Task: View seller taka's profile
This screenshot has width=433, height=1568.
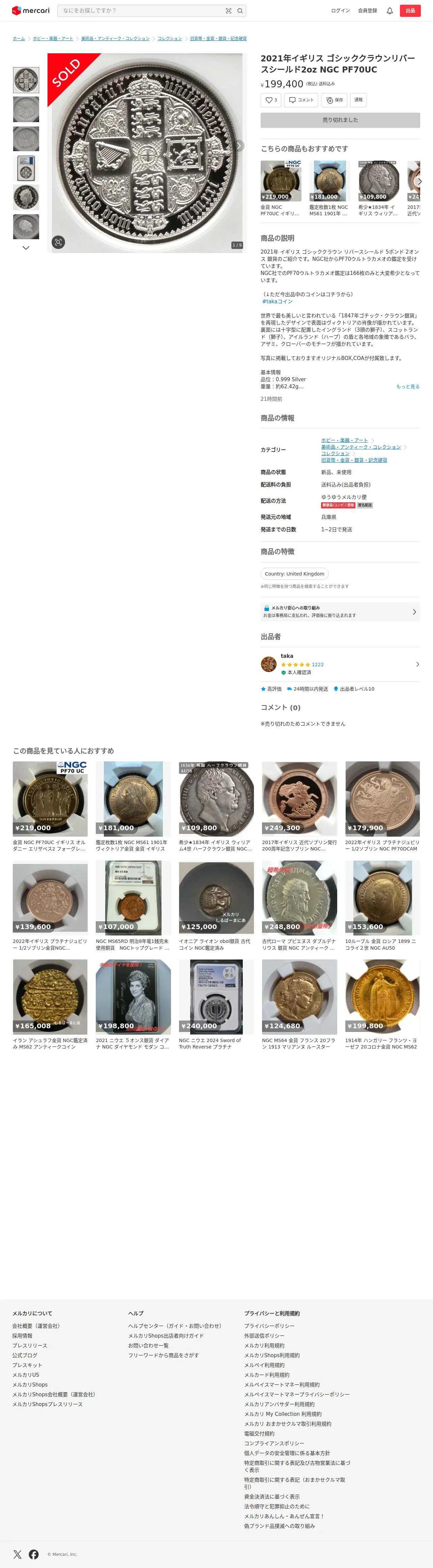Action: pyautogui.click(x=340, y=664)
